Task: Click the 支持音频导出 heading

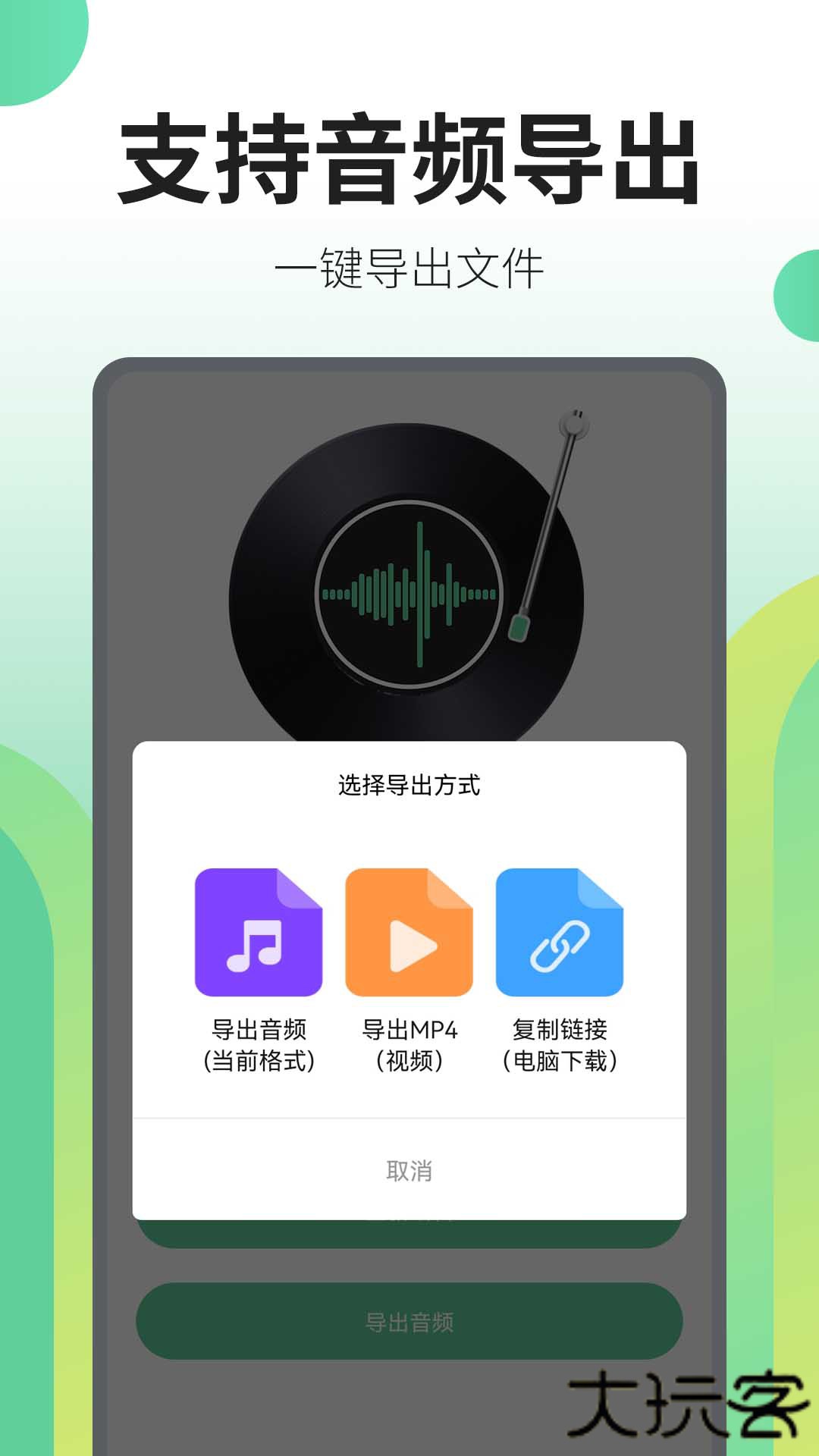Action: (x=409, y=155)
